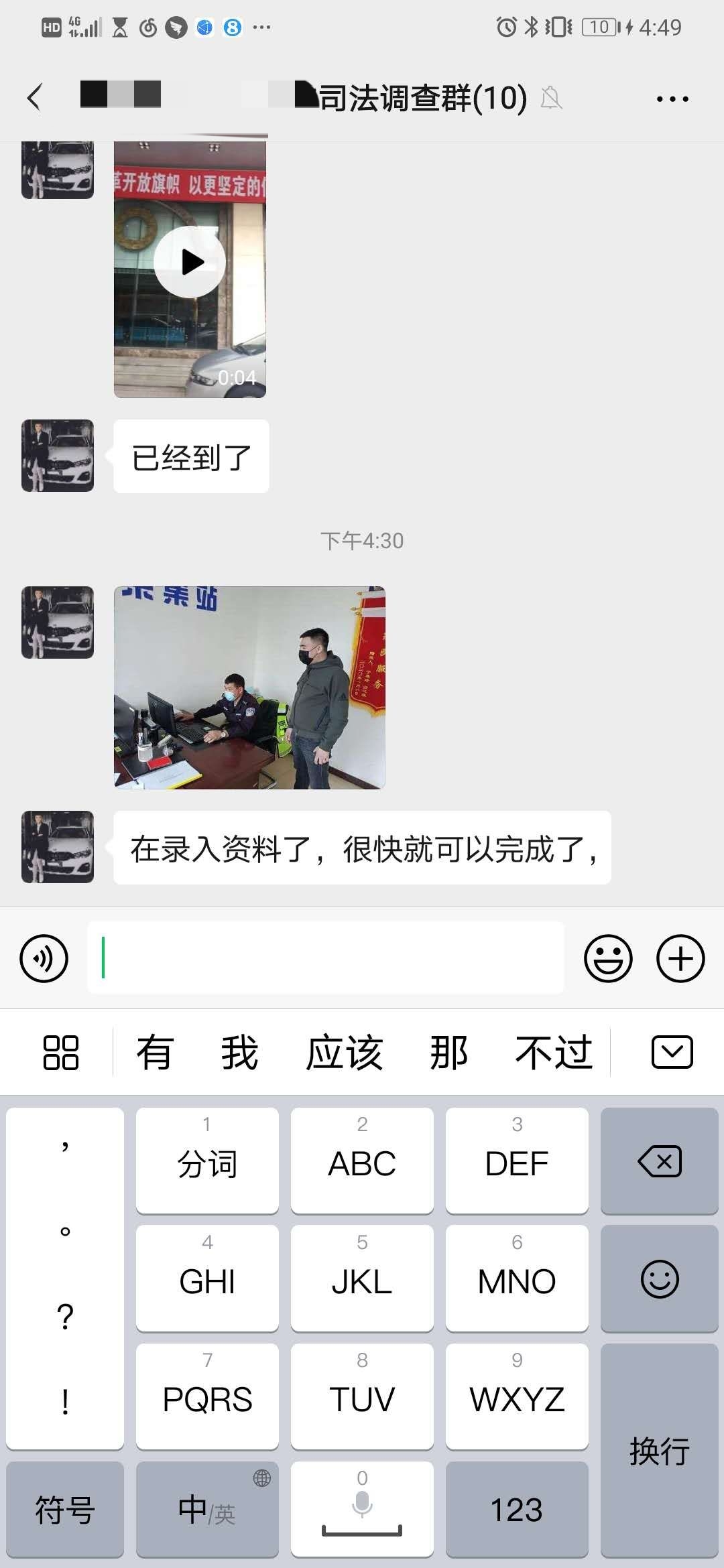Select the prediction word 应该

click(x=345, y=1052)
